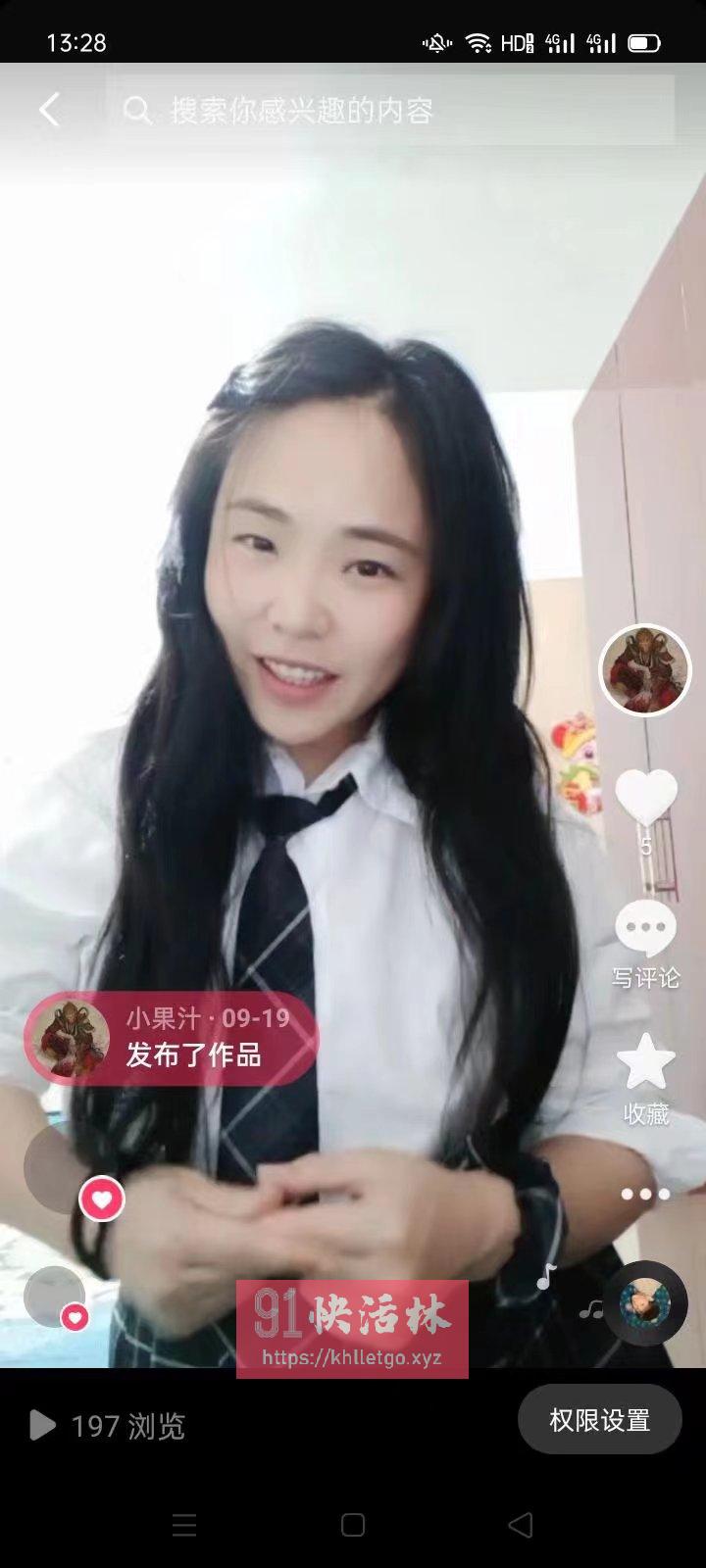Open 权限设置 permission settings
706x1568 pixels.
point(600,1419)
